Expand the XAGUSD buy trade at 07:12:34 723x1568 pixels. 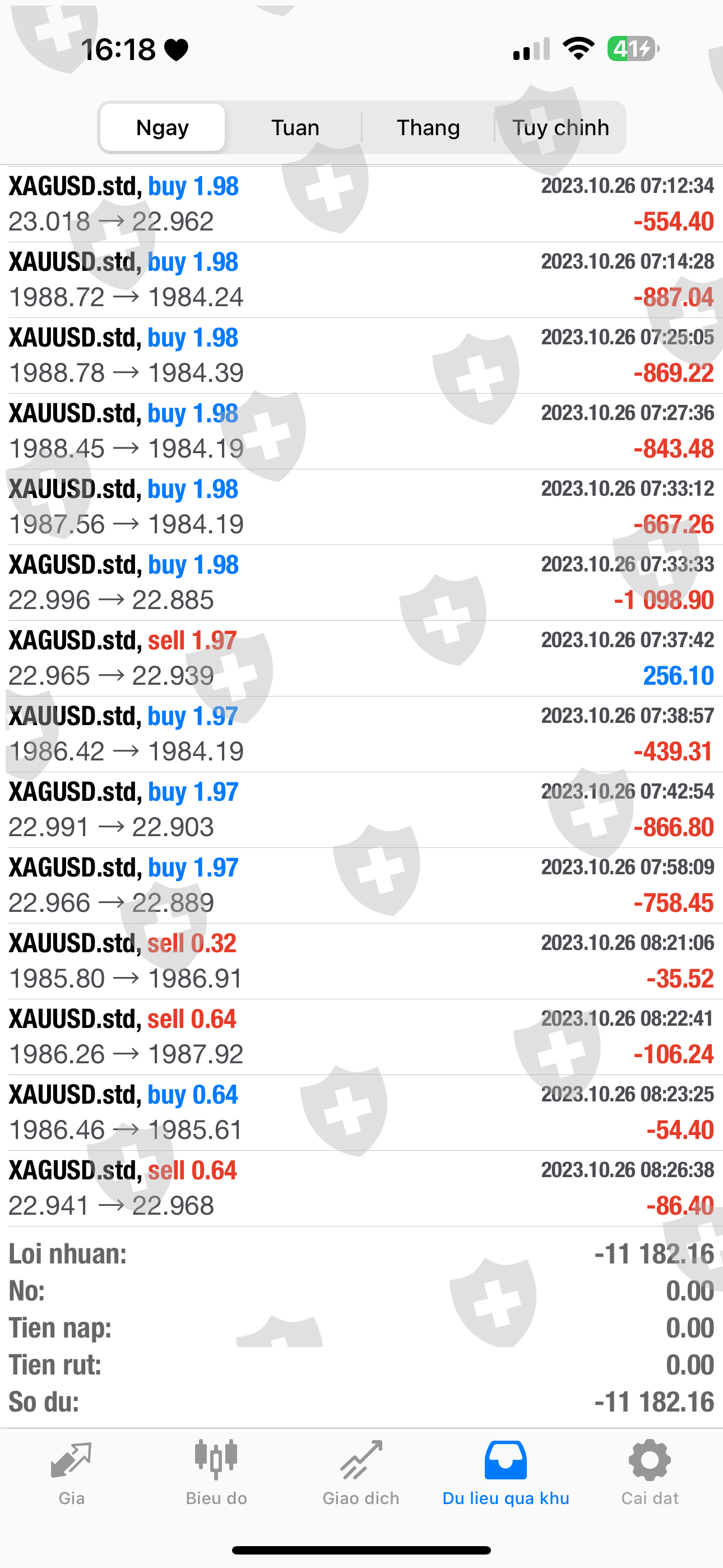361,204
